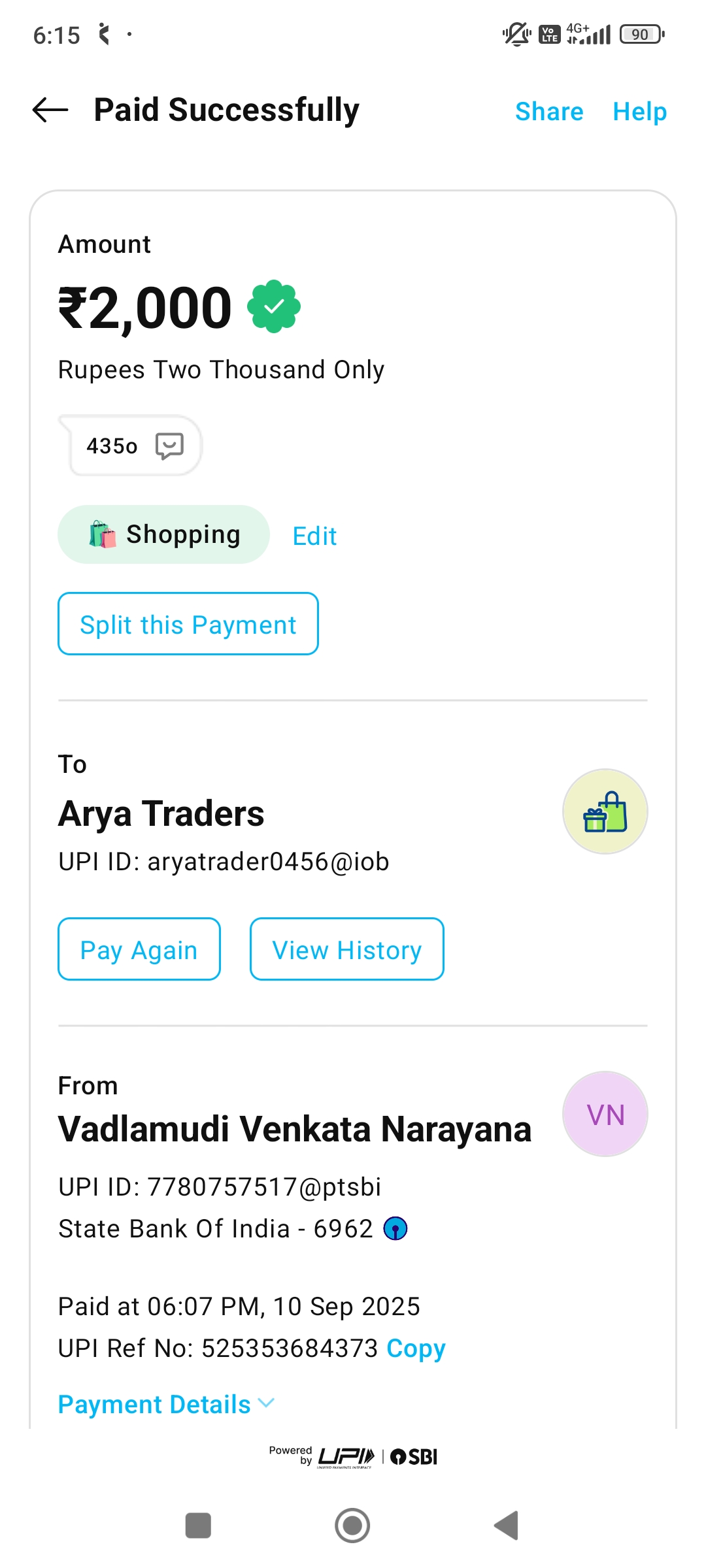706x1568 pixels.
Task: View History with Arya Traders
Action: [346, 949]
